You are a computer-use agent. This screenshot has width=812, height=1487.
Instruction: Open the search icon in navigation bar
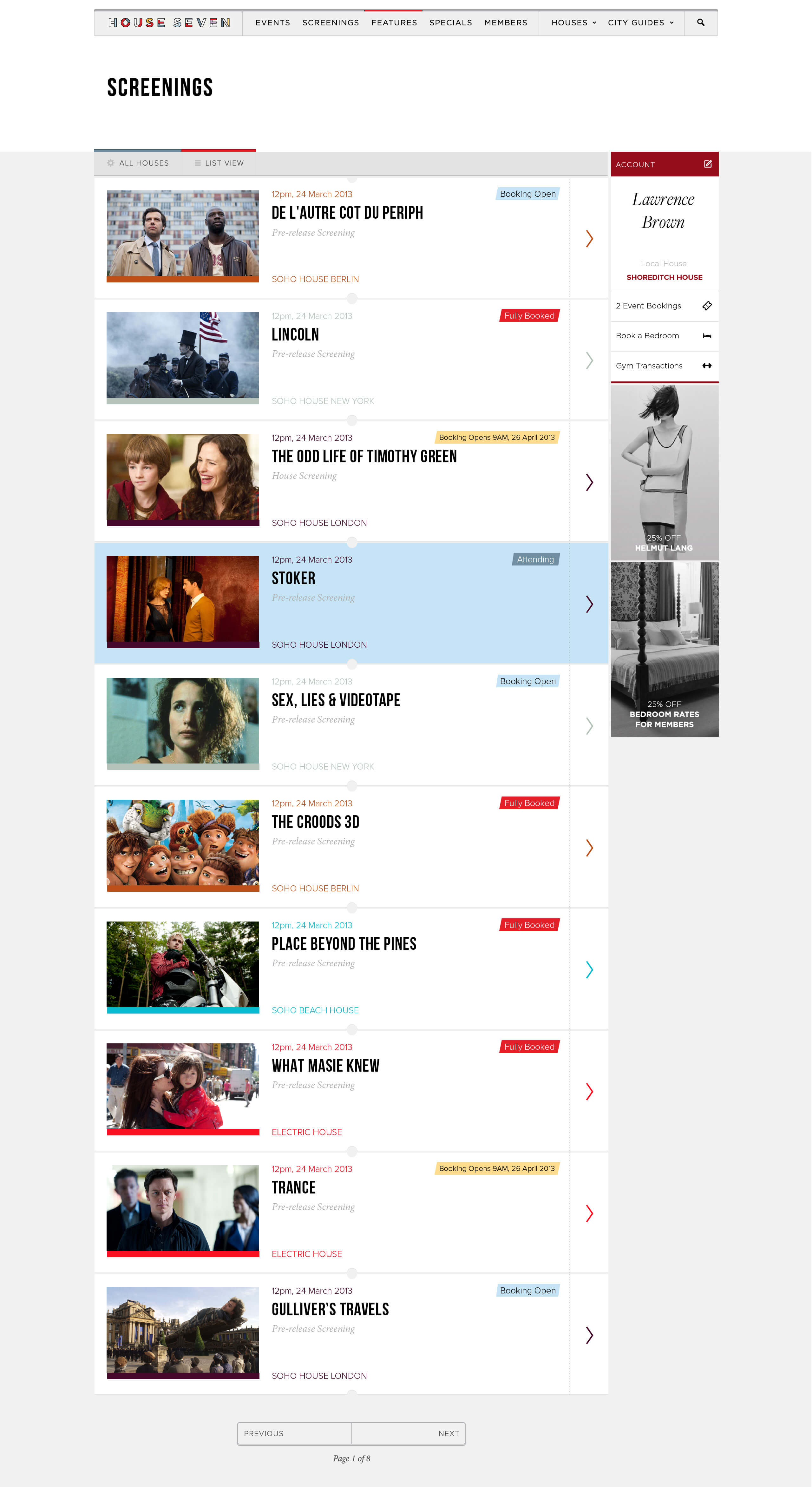click(701, 23)
